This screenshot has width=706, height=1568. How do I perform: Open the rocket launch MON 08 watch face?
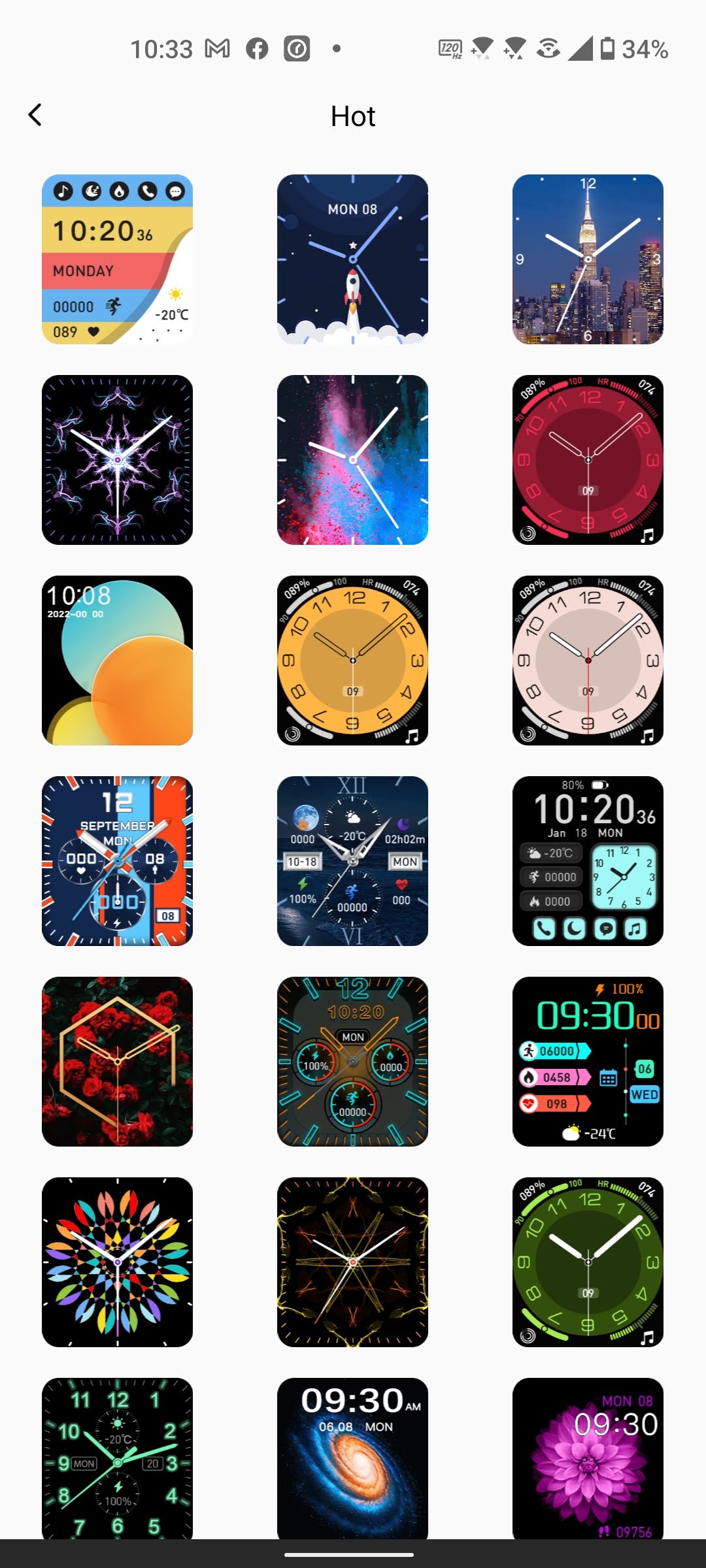(353, 259)
